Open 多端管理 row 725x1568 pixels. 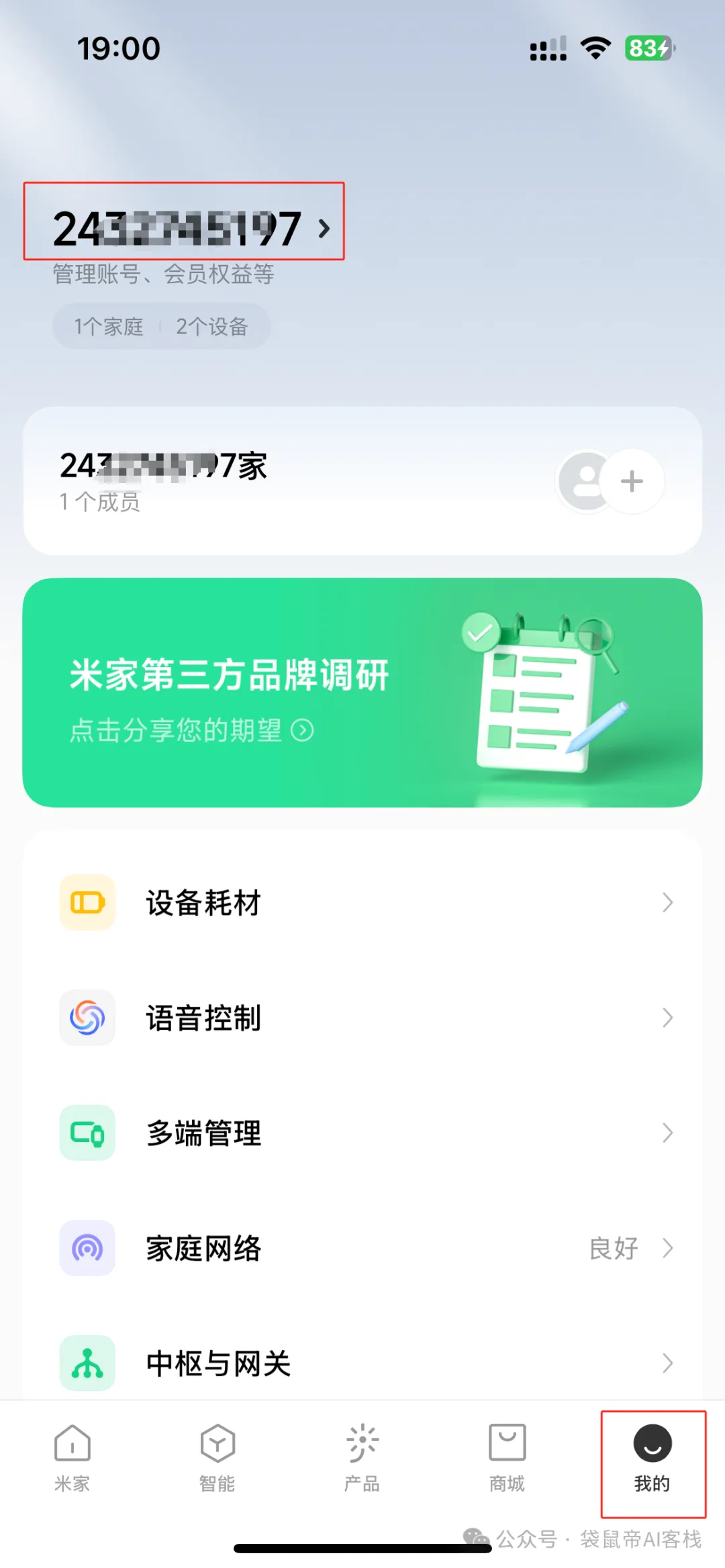[x=362, y=1133]
